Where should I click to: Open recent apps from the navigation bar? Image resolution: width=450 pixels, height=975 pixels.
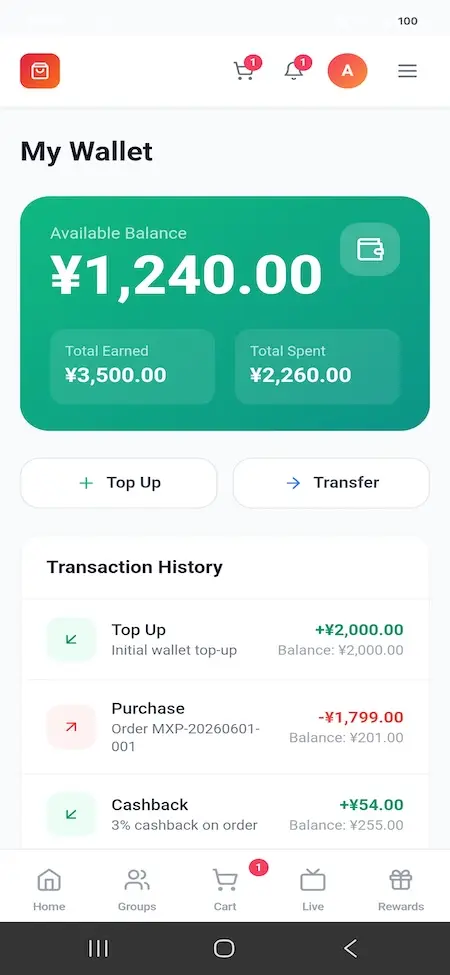click(x=98, y=948)
